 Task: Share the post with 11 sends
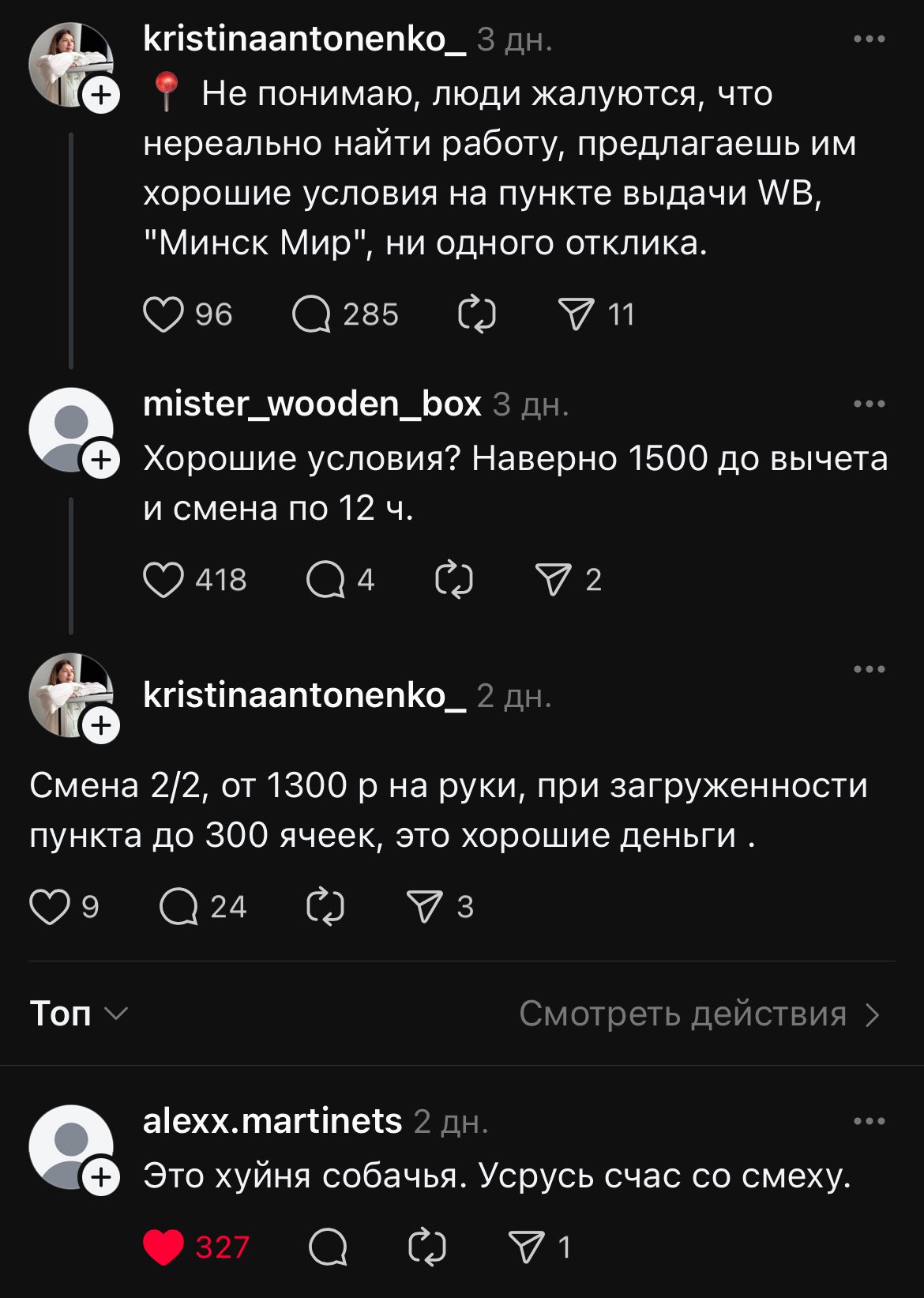pyautogui.click(x=576, y=314)
